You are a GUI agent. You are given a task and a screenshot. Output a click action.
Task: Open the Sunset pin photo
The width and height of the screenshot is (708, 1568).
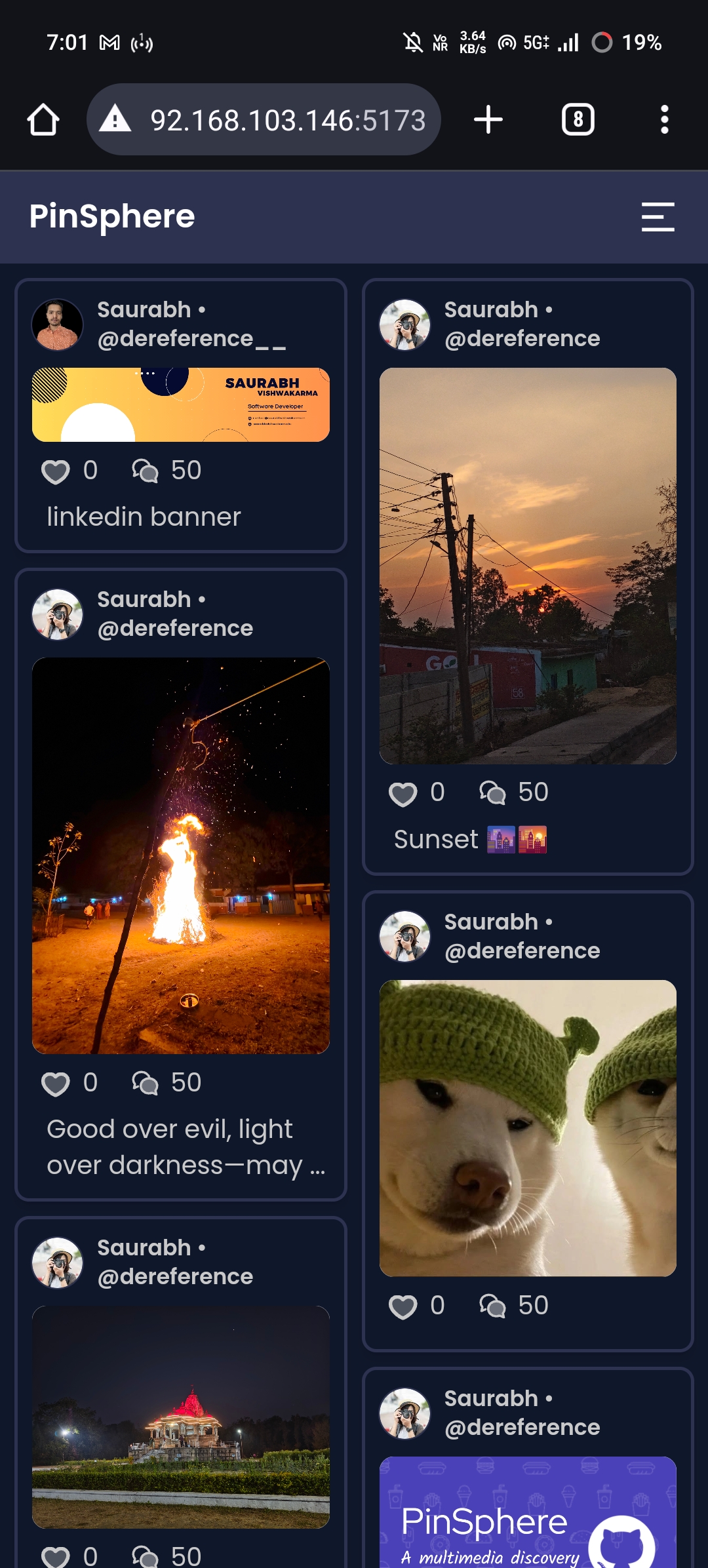point(528,565)
